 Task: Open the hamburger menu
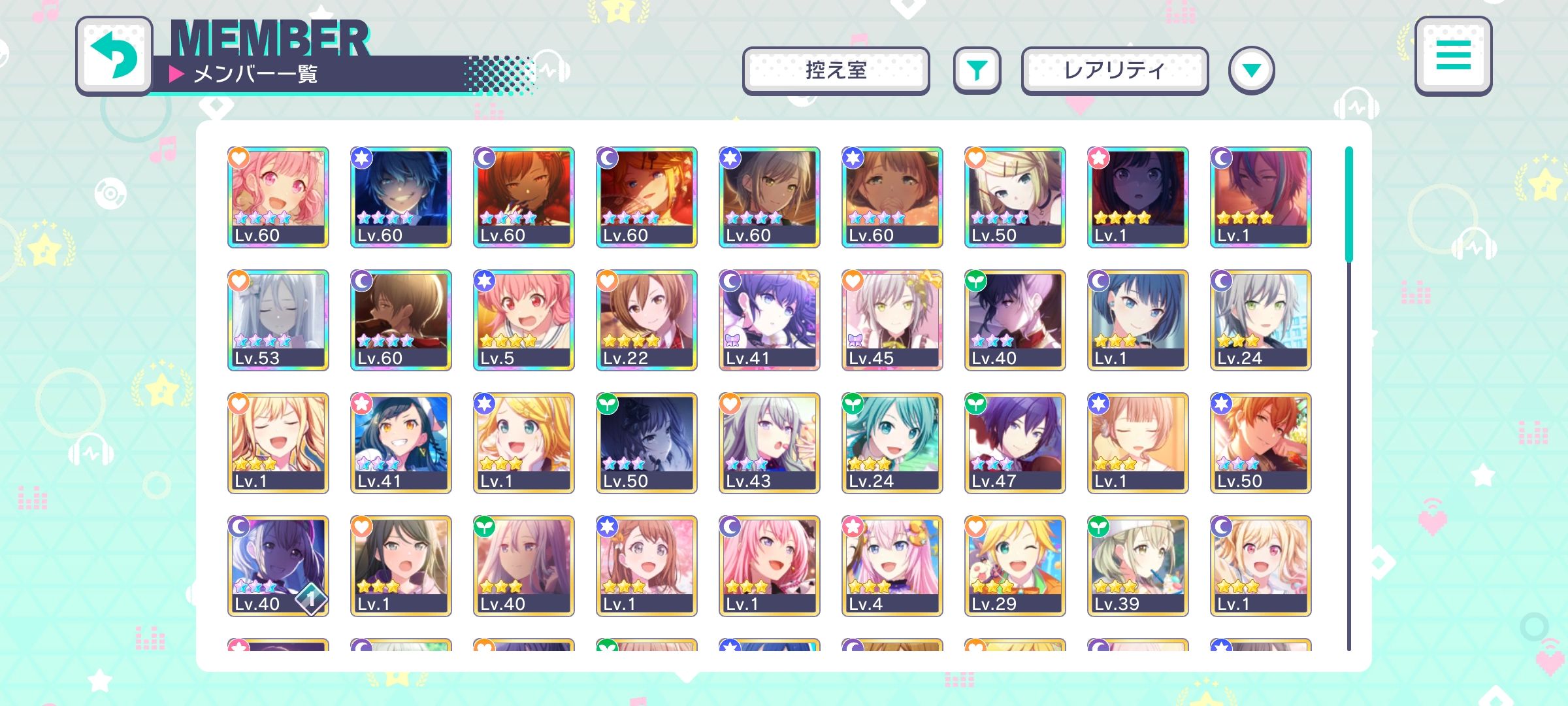click(1453, 56)
